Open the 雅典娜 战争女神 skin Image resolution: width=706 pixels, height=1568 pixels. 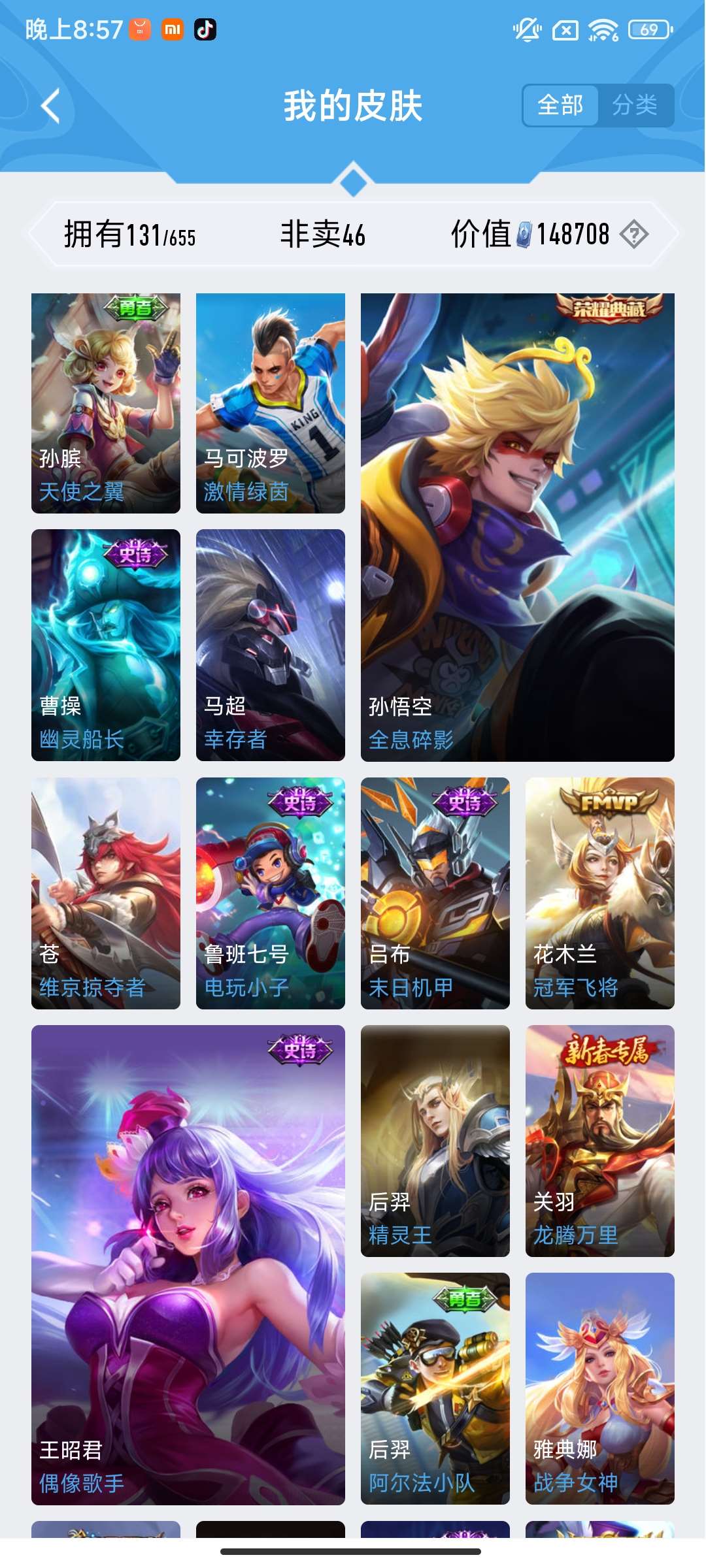(x=600, y=1388)
